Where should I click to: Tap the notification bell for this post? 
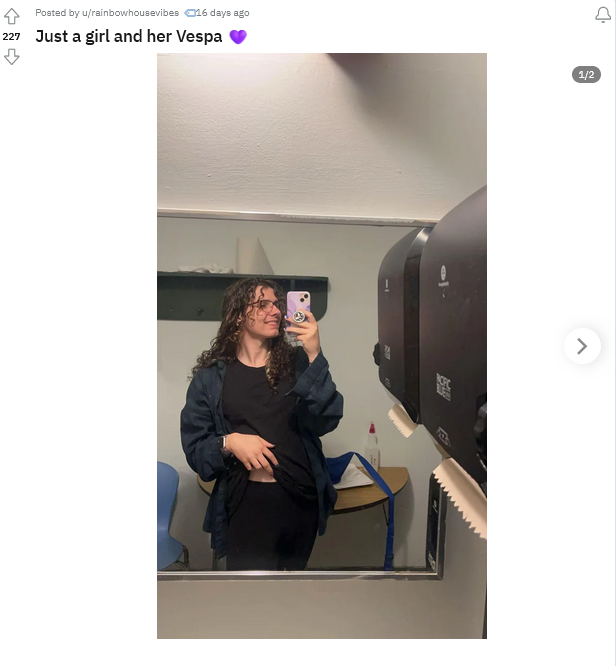(602, 14)
